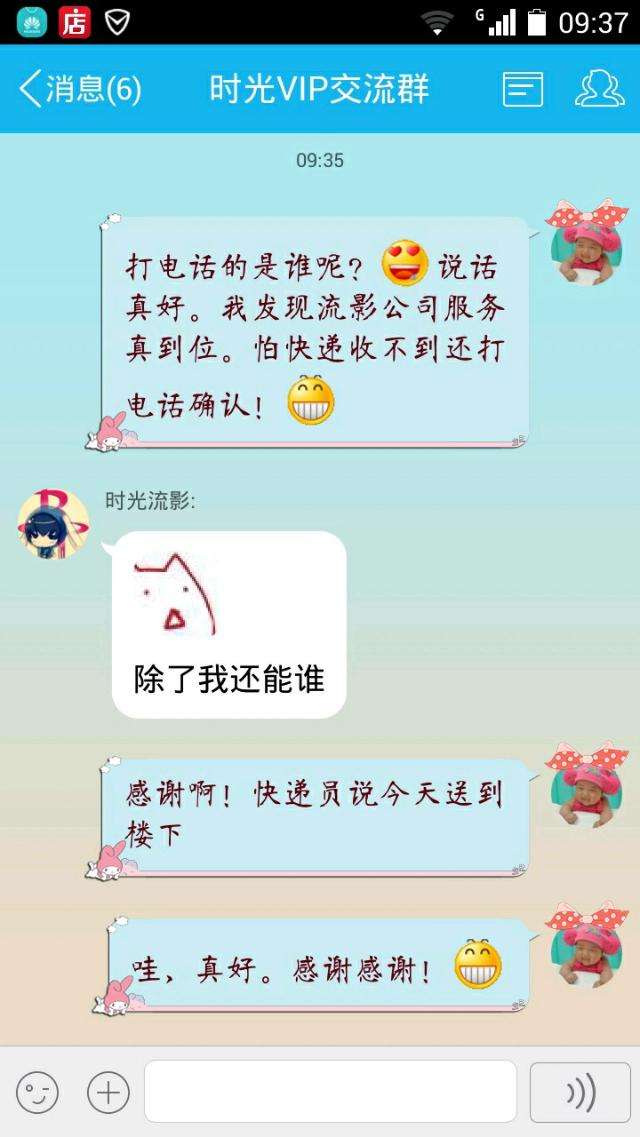Tap the voice message button
This screenshot has width=640, height=1137.
point(580,1091)
